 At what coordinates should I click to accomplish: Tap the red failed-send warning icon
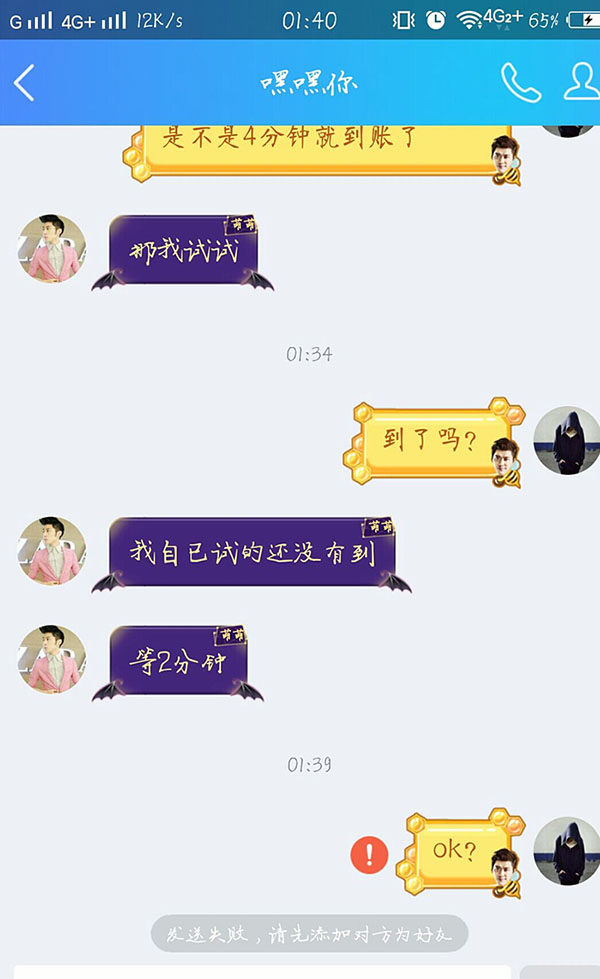point(369,854)
